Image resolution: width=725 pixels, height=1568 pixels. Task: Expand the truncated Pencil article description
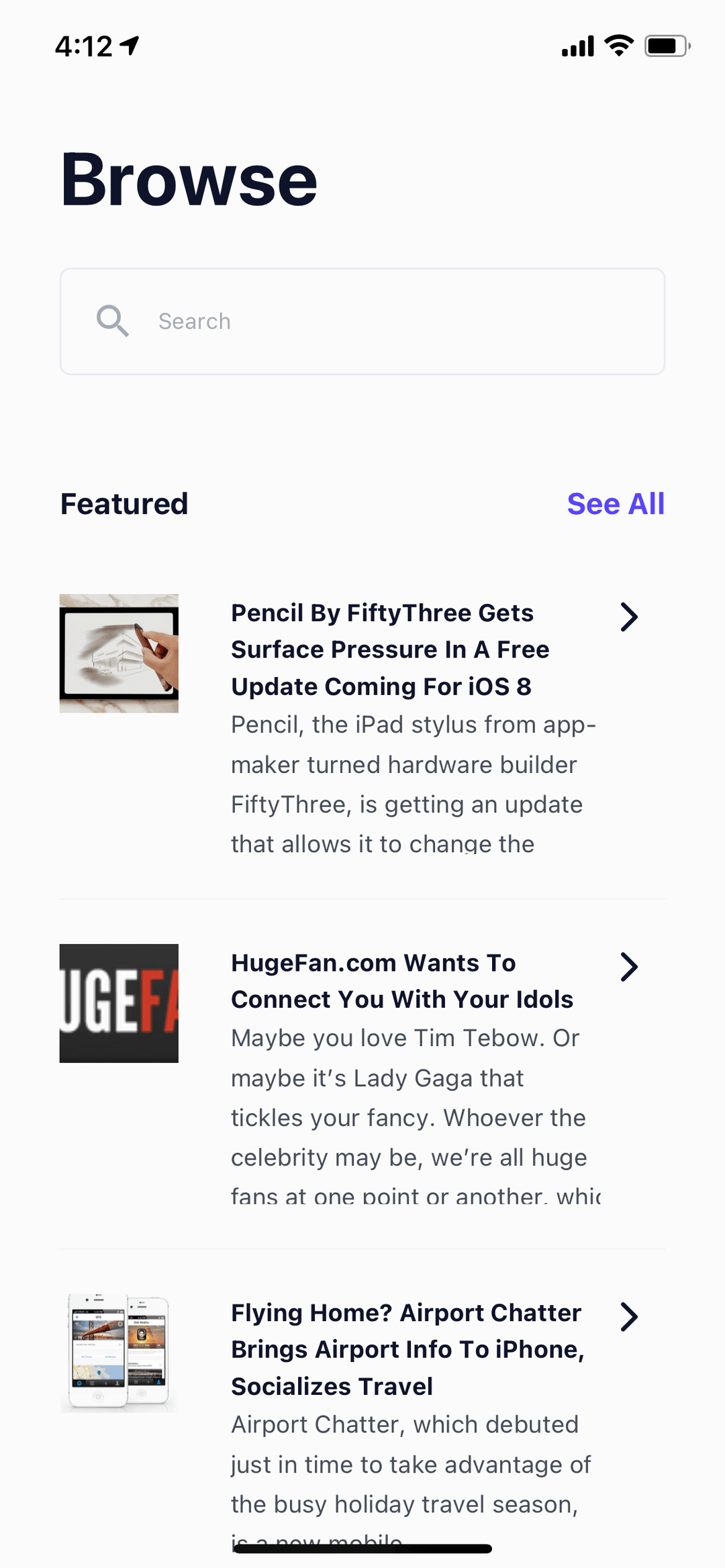tap(415, 785)
